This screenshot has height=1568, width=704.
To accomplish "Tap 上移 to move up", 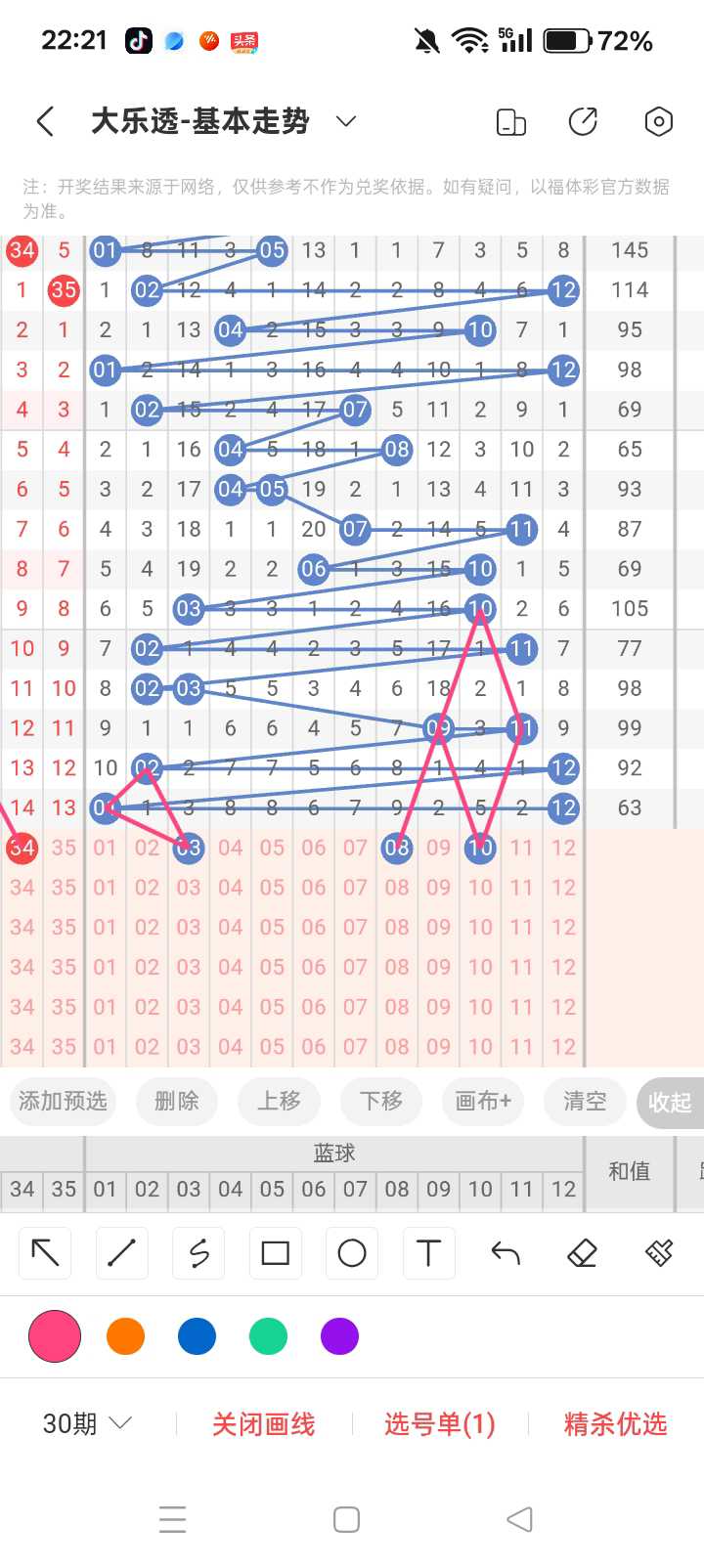I will 279,1101.
